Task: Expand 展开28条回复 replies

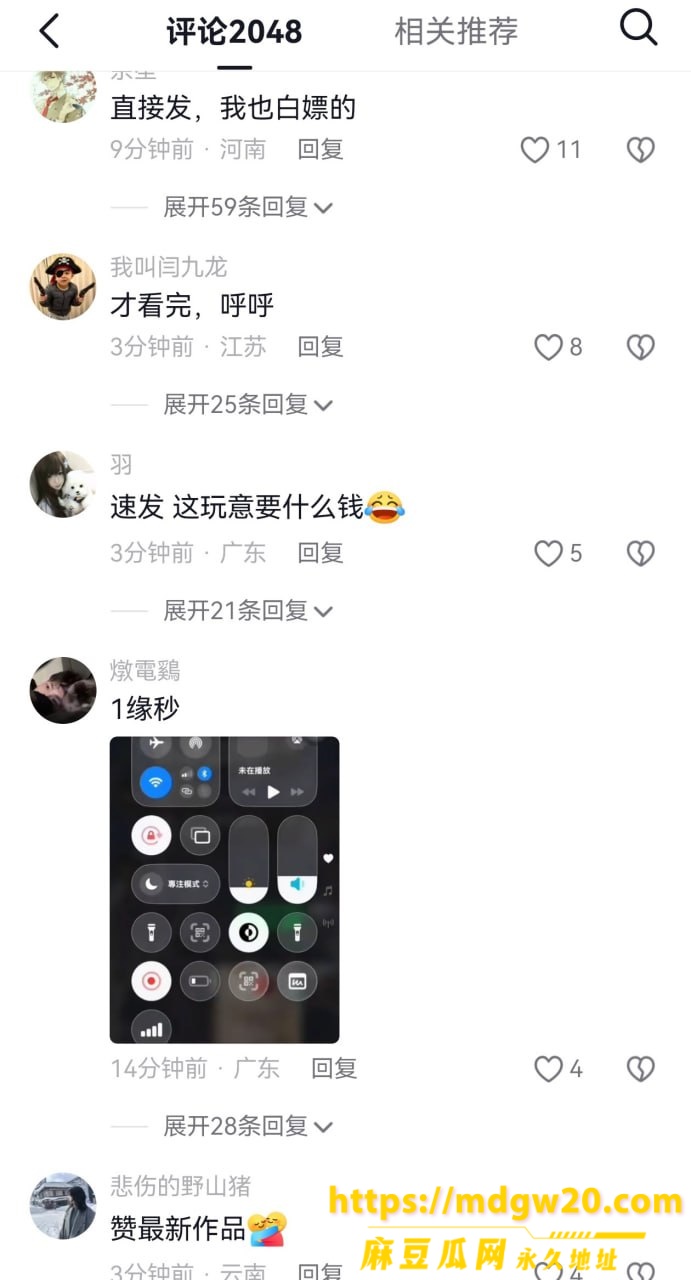Action: (248, 1126)
